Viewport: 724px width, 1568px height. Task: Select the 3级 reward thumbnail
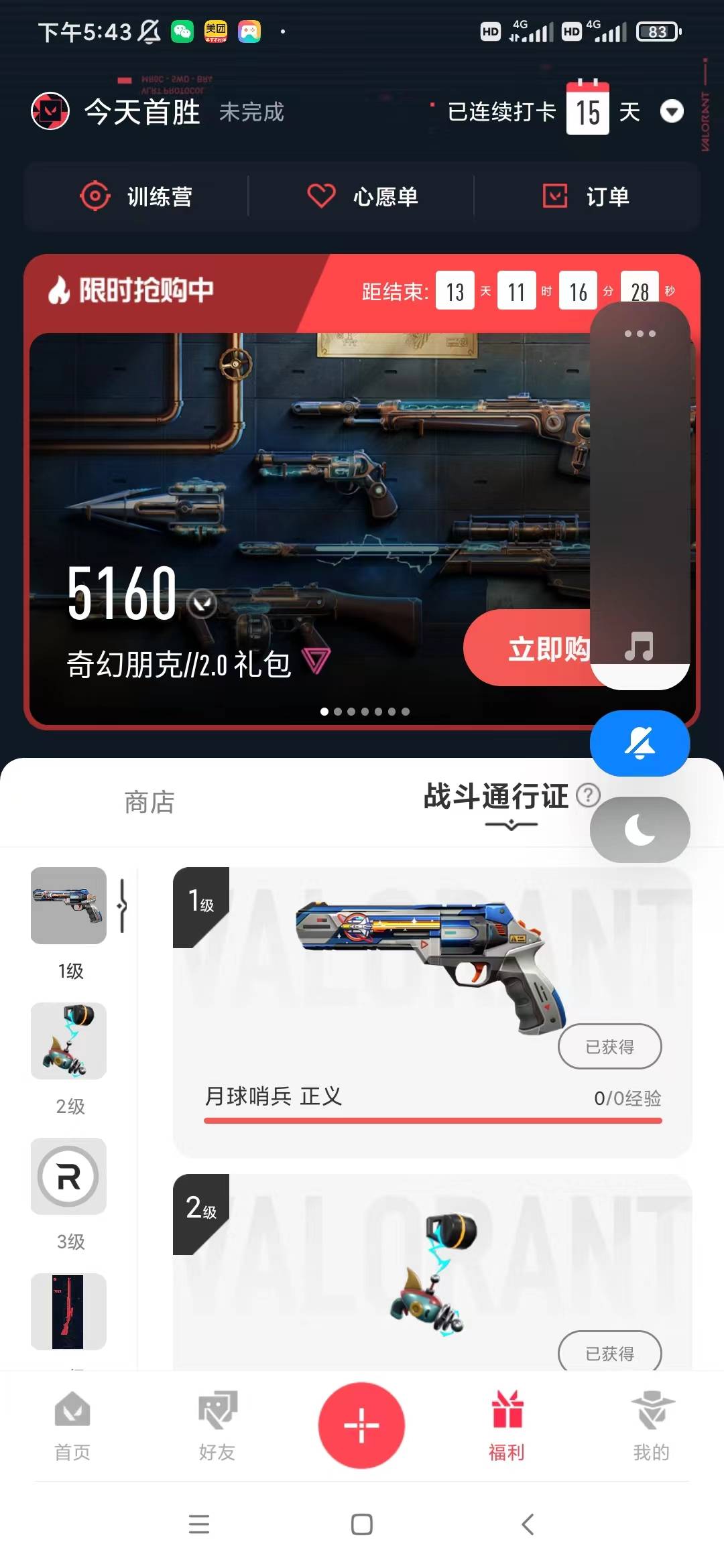68,1176
